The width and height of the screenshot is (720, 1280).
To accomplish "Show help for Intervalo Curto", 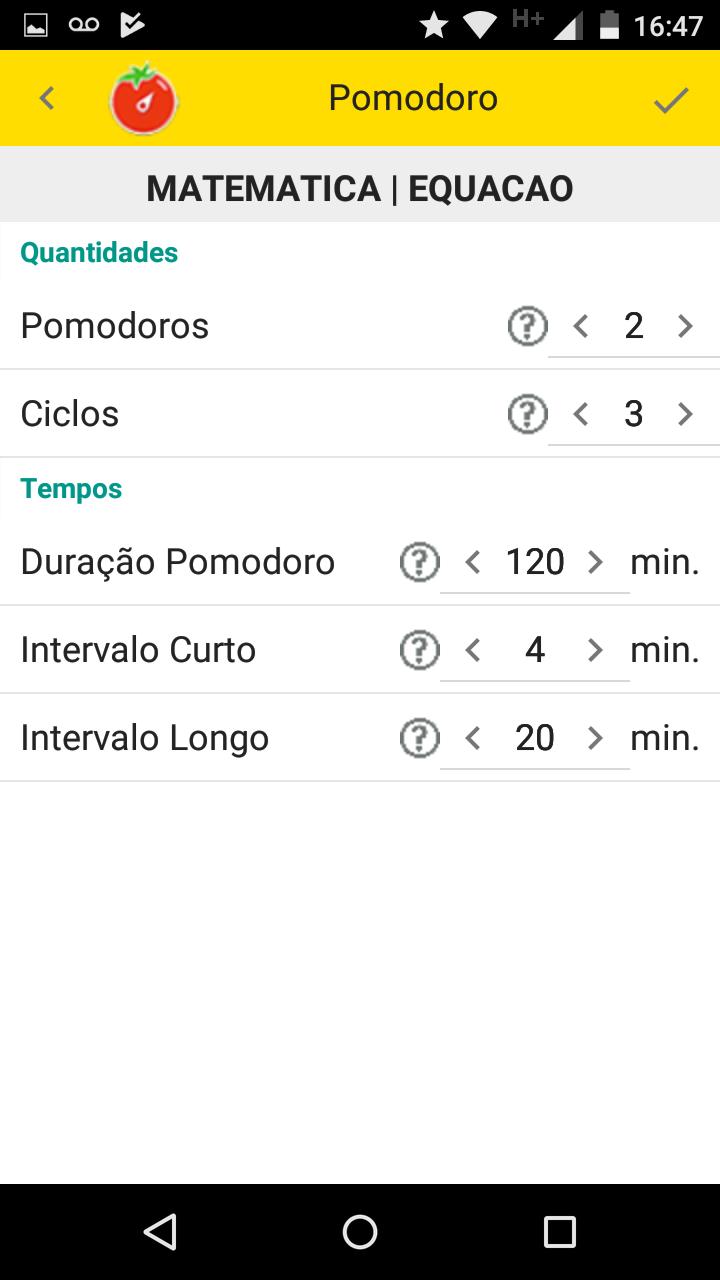I will click(420, 650).
